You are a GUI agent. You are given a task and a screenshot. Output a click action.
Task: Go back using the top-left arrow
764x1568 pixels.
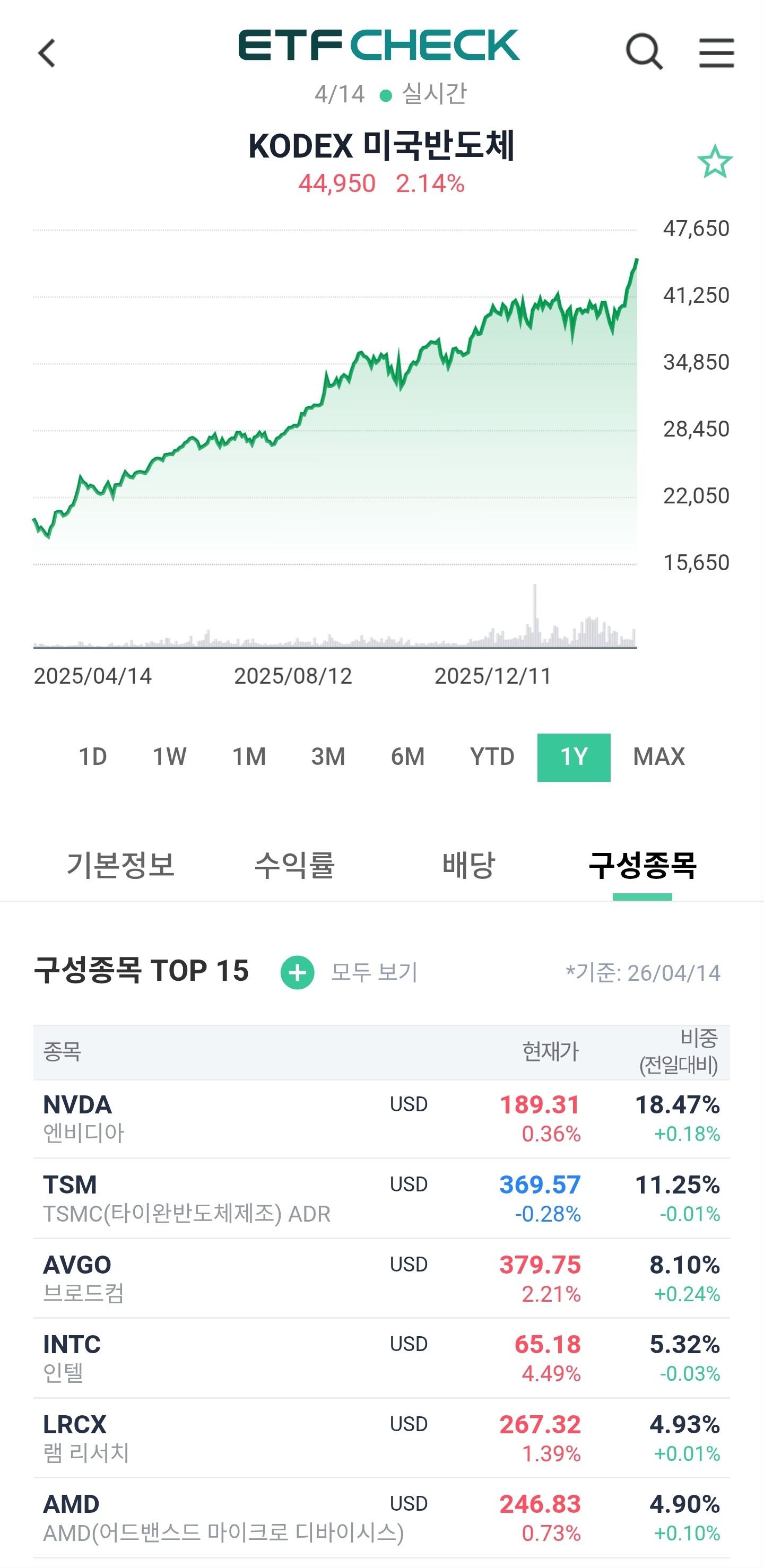click(x=47, y=53)
